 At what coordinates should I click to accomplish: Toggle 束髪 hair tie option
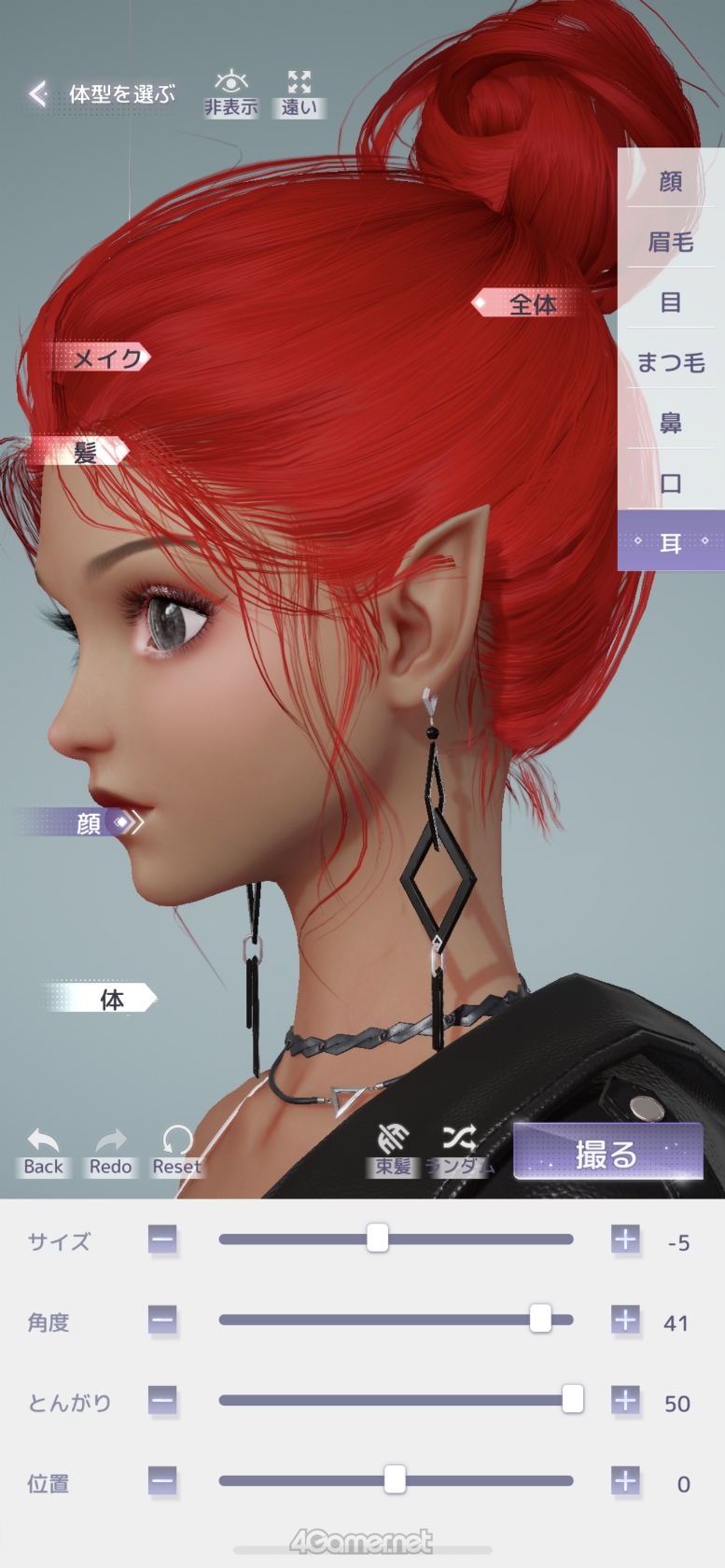(x=393, y=1152)
